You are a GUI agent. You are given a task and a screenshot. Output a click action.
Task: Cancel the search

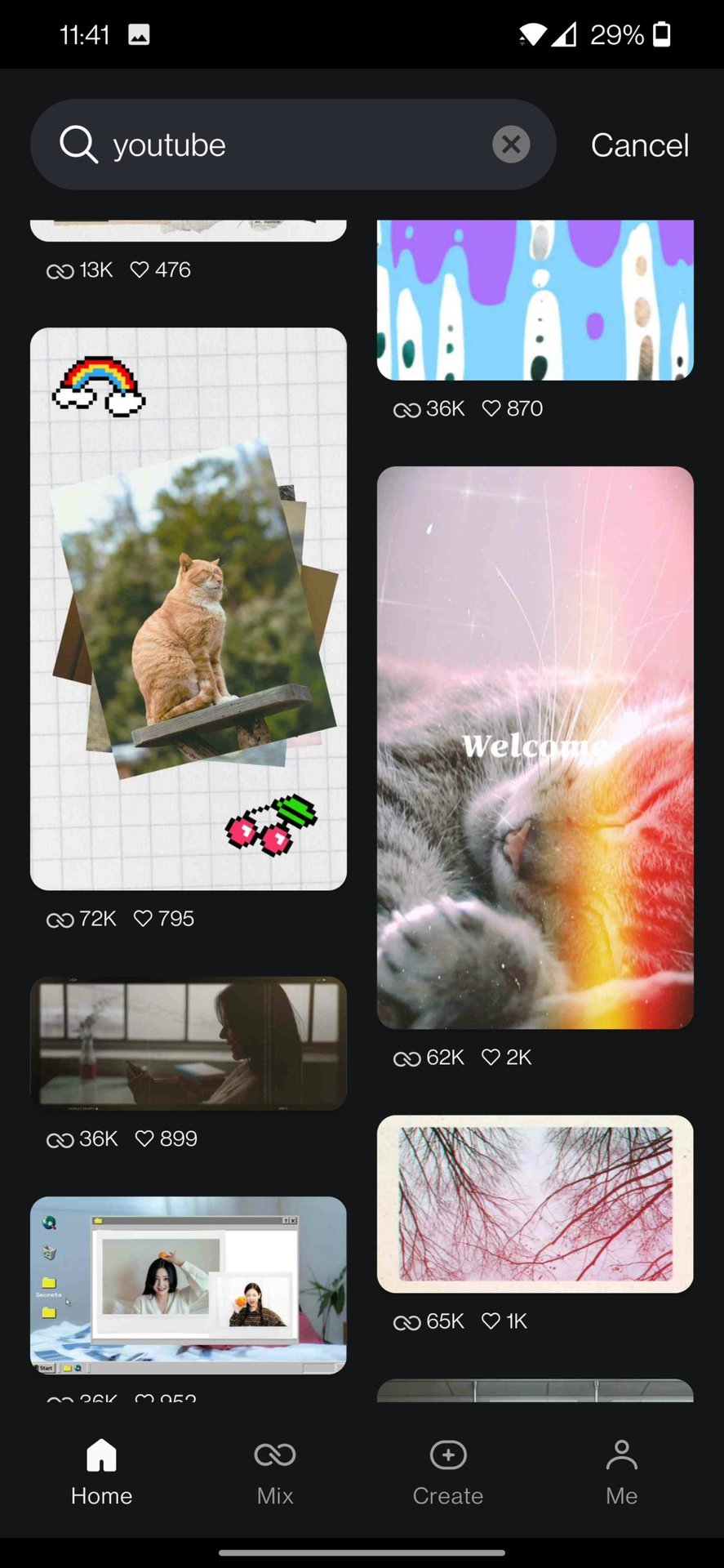639,145
